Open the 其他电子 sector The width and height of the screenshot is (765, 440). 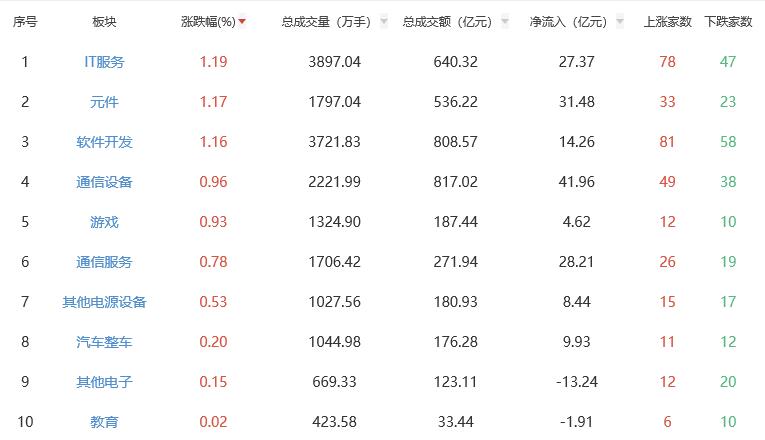point(104,382)
